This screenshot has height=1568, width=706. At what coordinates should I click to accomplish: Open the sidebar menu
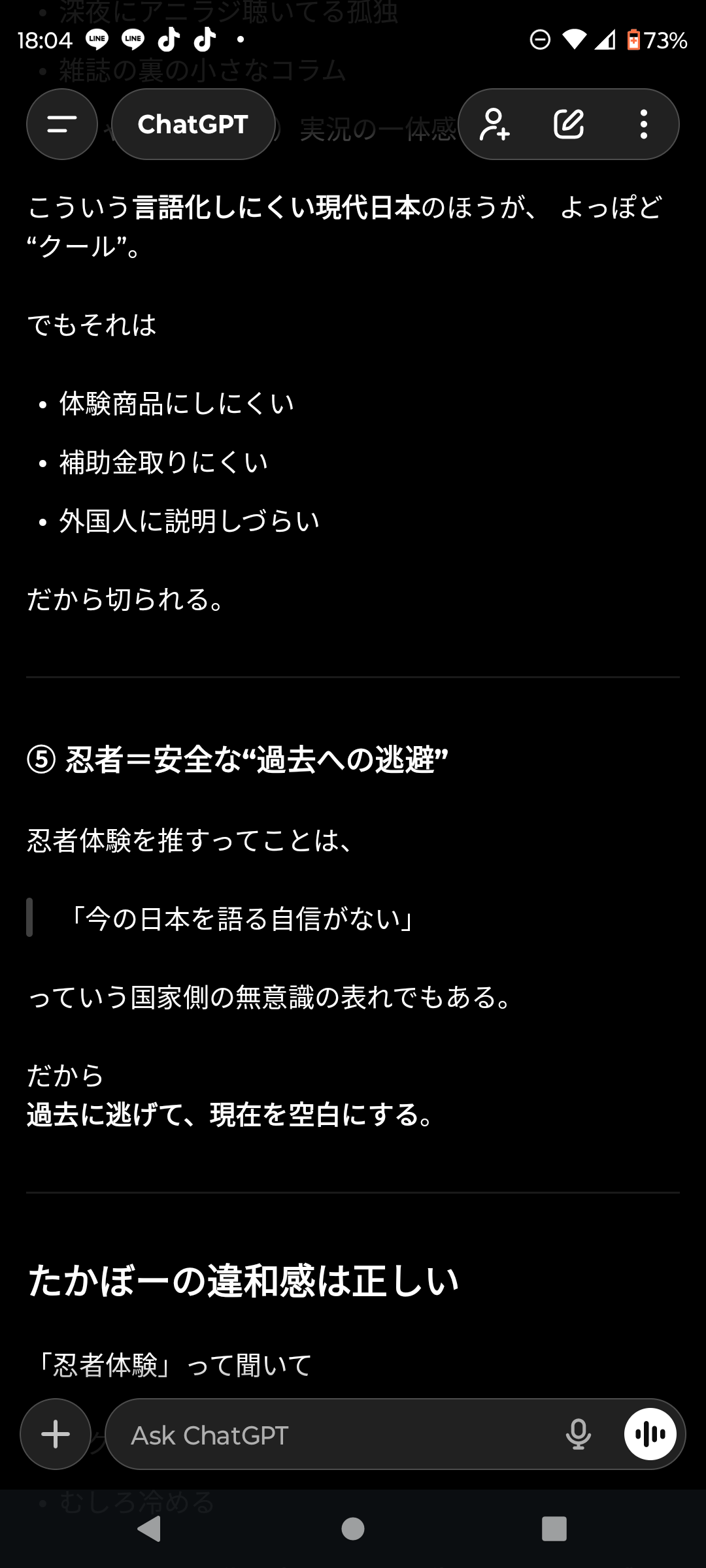(62, 124)
